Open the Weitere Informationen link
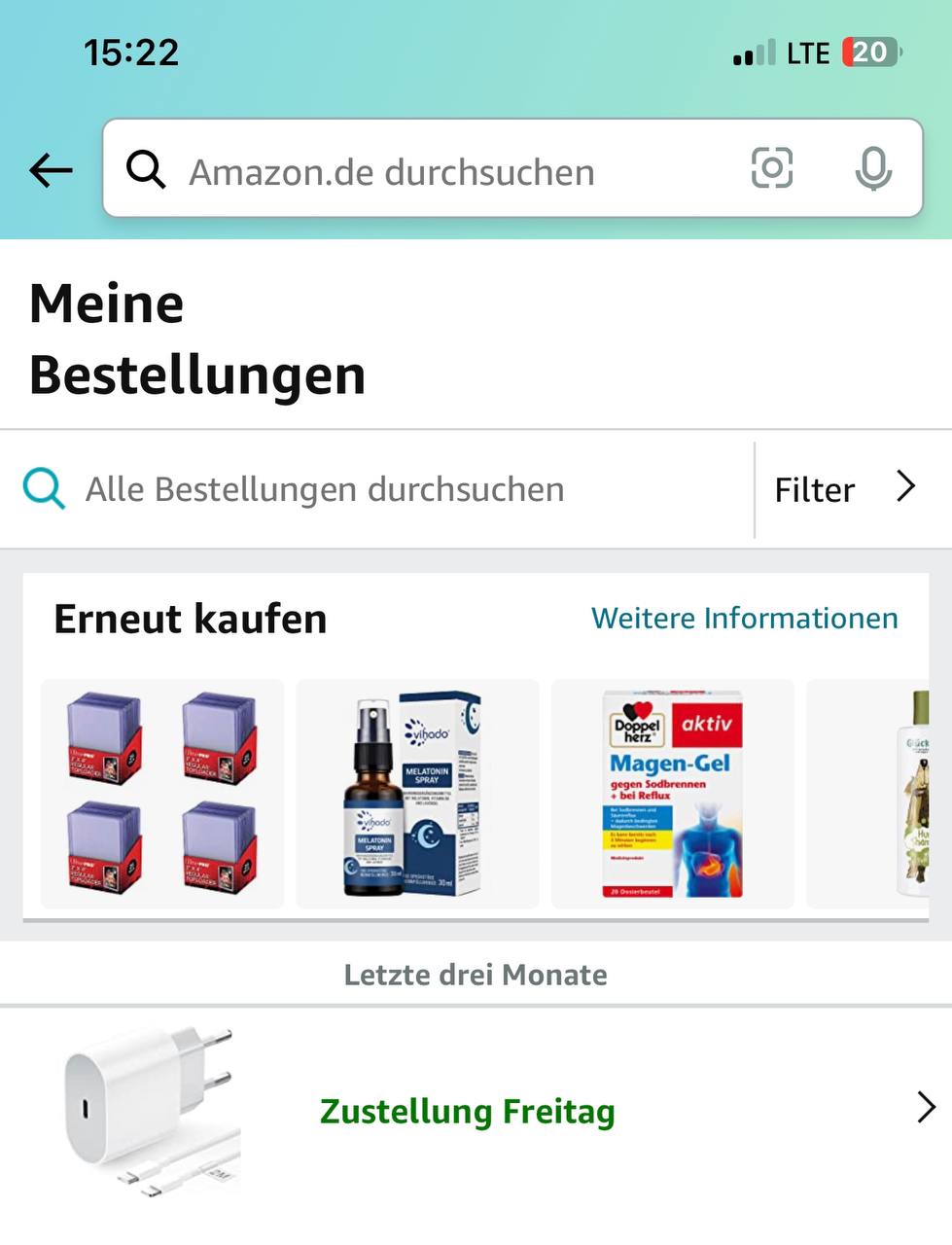This screenshot has height=1245, width=952. (x=744, y=619)
